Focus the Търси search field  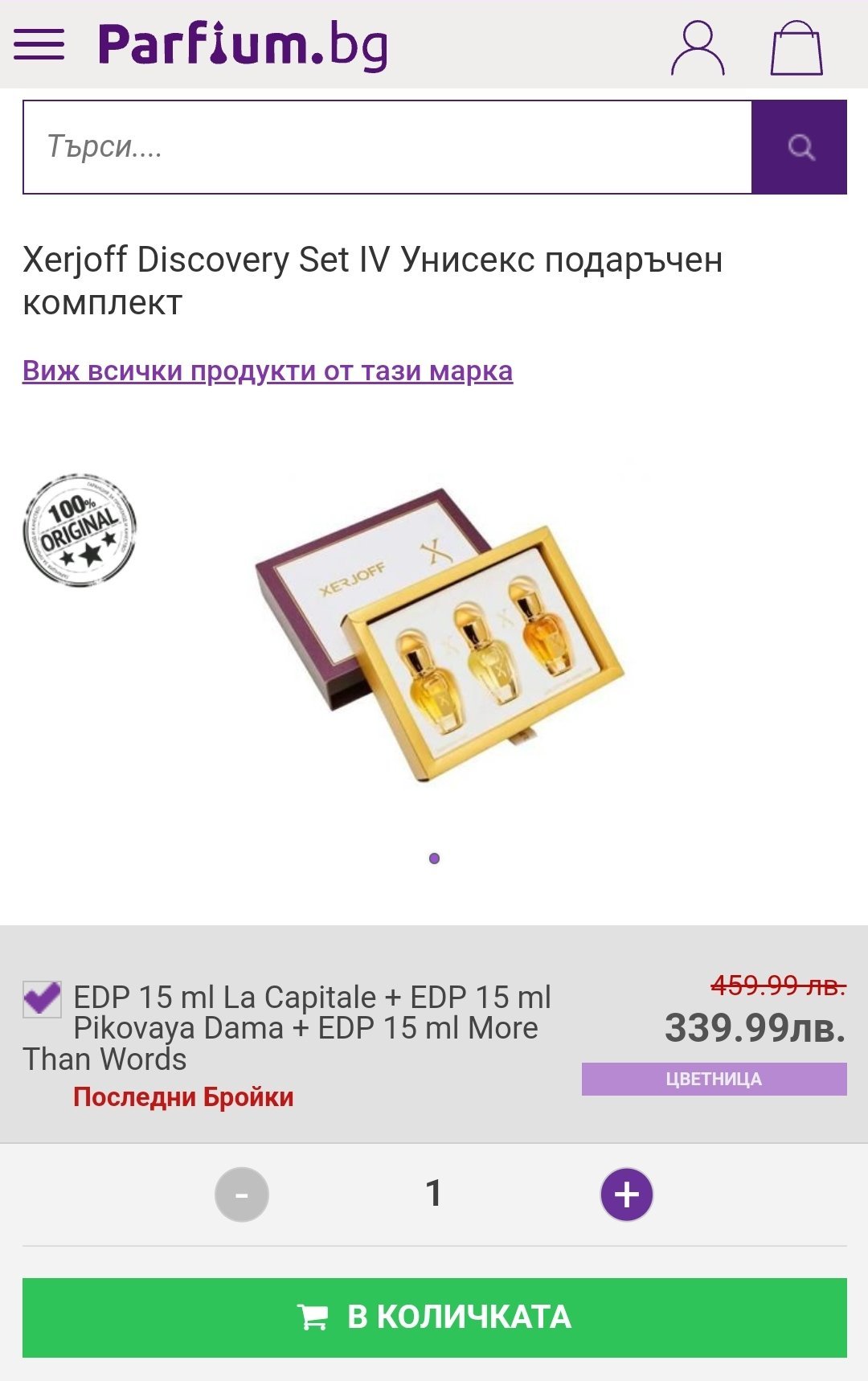[387, 147]
